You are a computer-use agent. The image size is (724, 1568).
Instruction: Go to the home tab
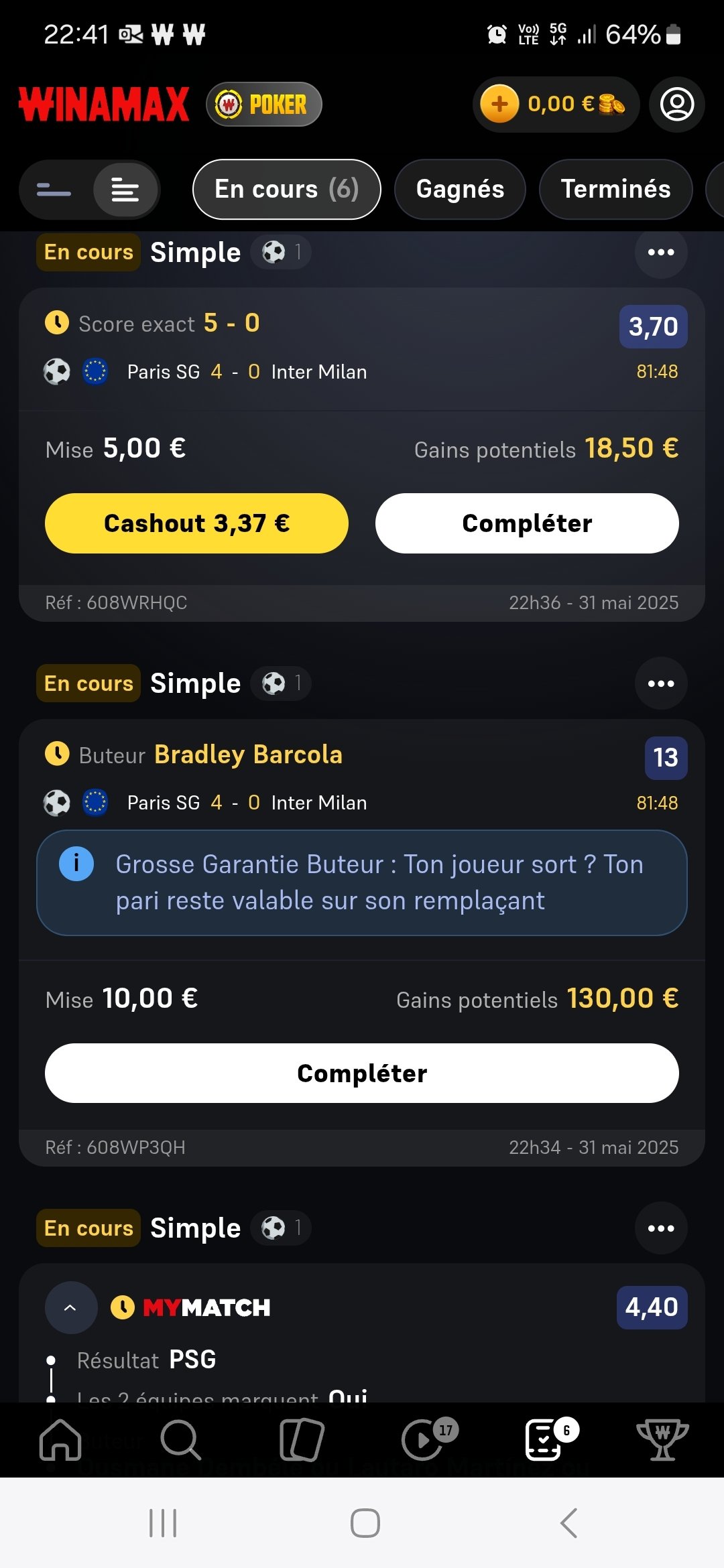(60, 1439)
